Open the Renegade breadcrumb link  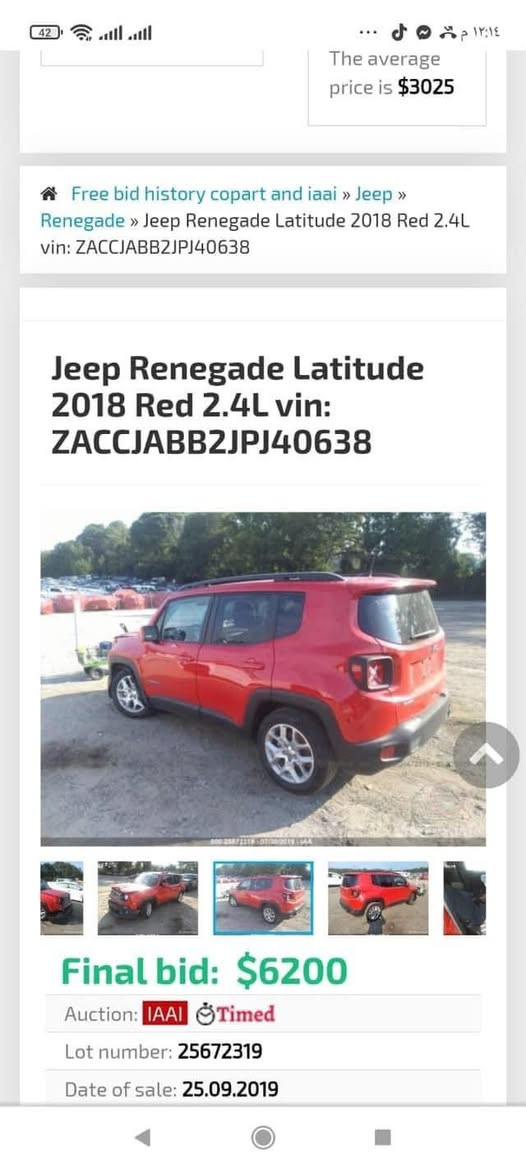[83, 221]
